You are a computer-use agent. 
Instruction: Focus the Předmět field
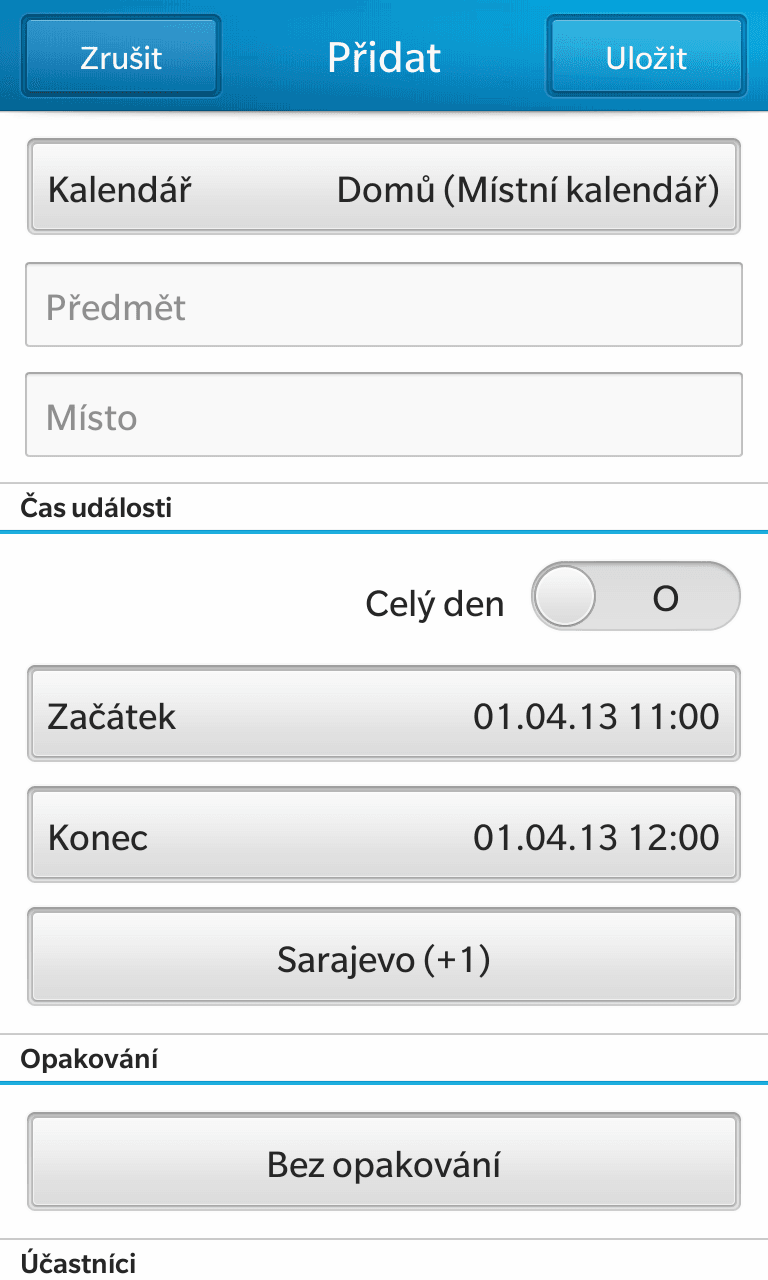[384, 305]
